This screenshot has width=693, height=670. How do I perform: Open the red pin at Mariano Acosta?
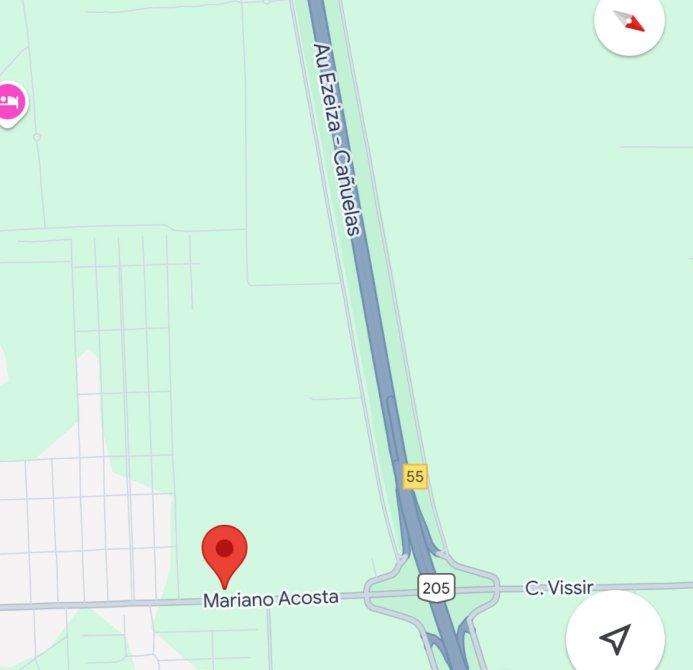click(224, 553)
